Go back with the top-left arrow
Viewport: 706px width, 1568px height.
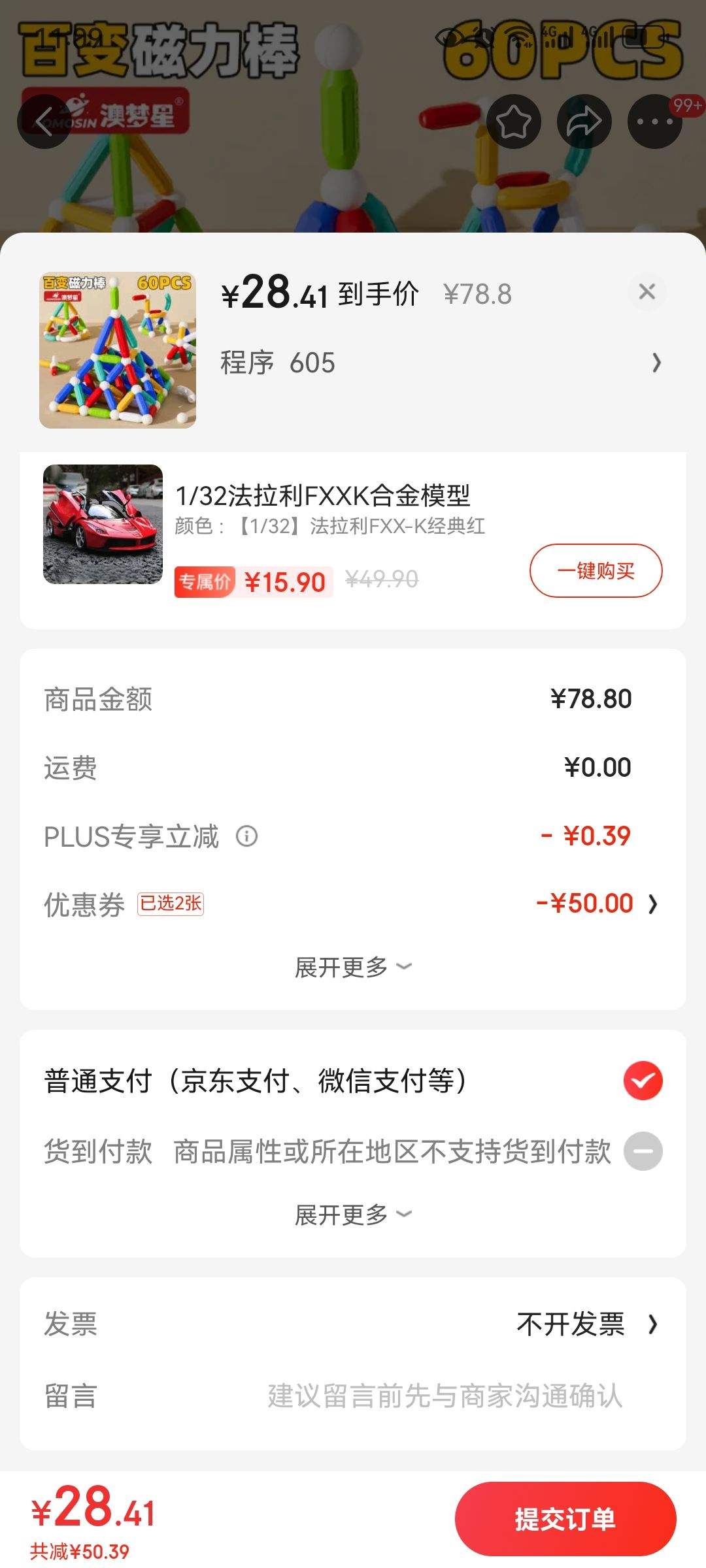[x=44, y=122]
